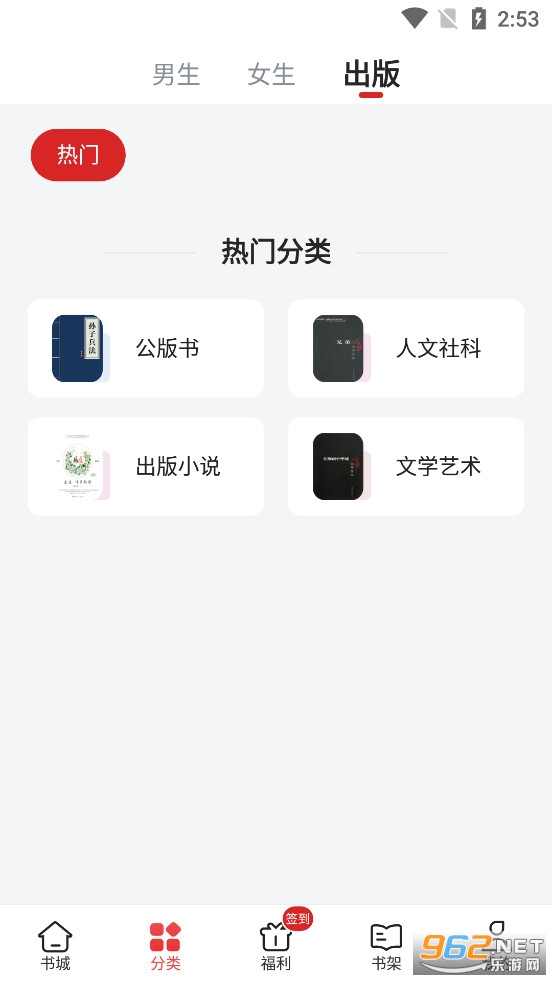The width and height of the screenshot is (552, 981).
Task: Select the 出版 tab
Action: [372, 74]
